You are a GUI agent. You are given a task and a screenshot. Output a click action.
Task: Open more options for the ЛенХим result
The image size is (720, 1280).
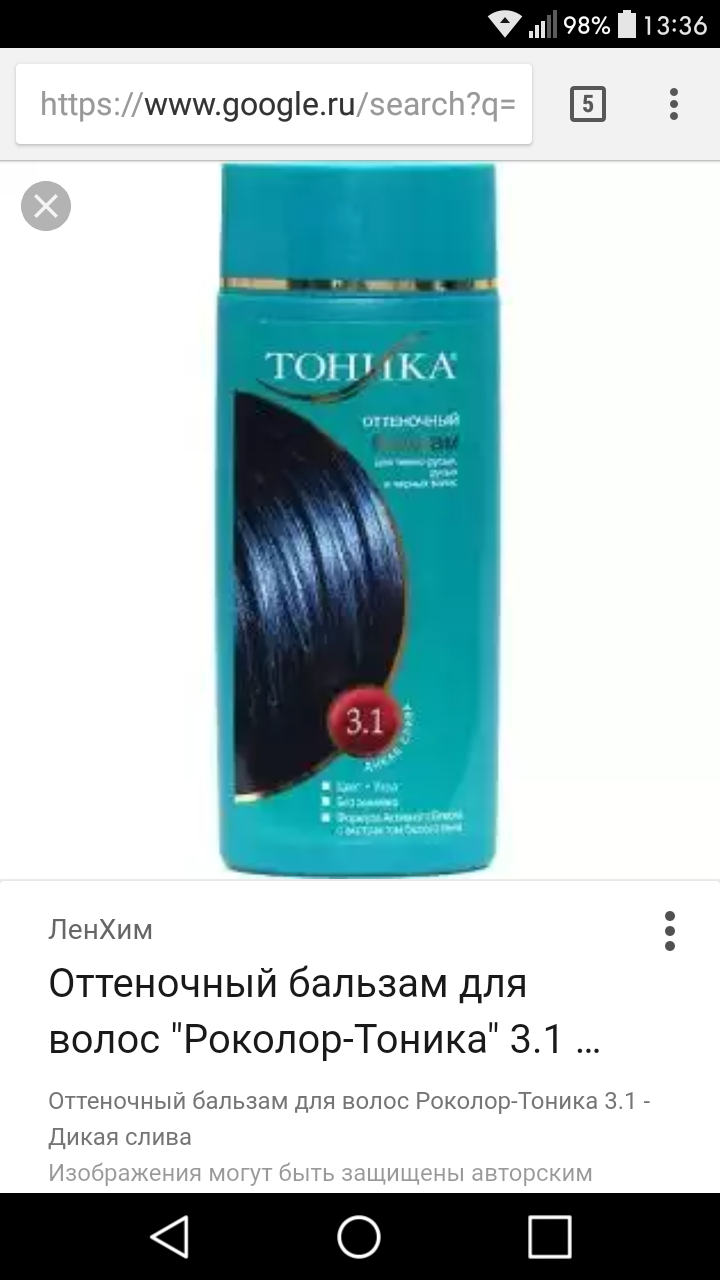click(670, 931)
